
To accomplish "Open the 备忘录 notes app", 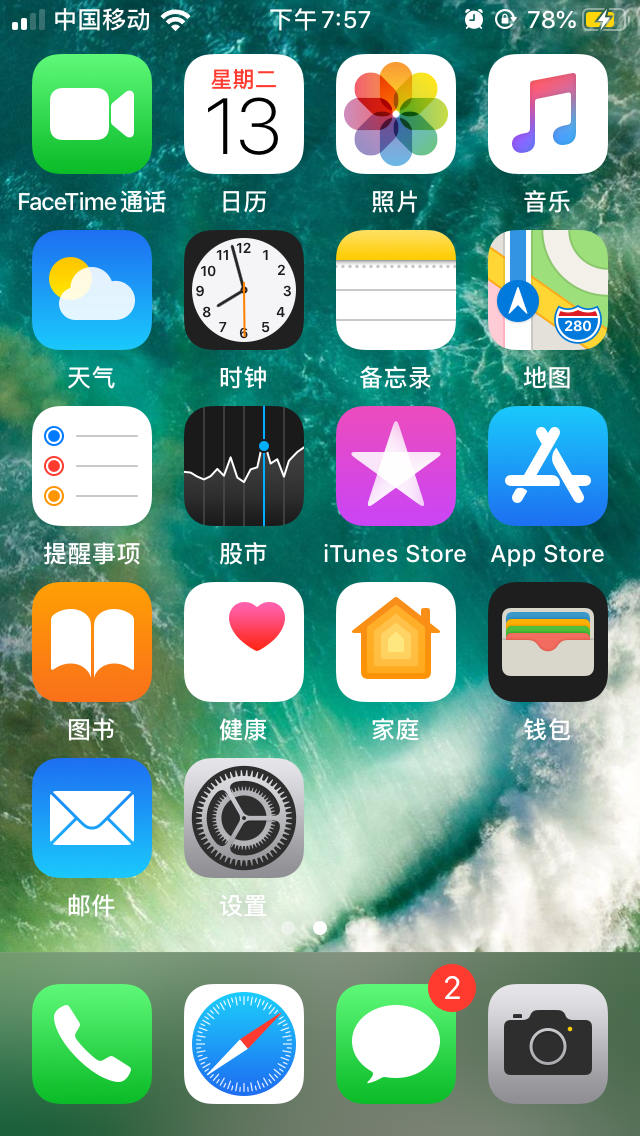I will (396, 290).
